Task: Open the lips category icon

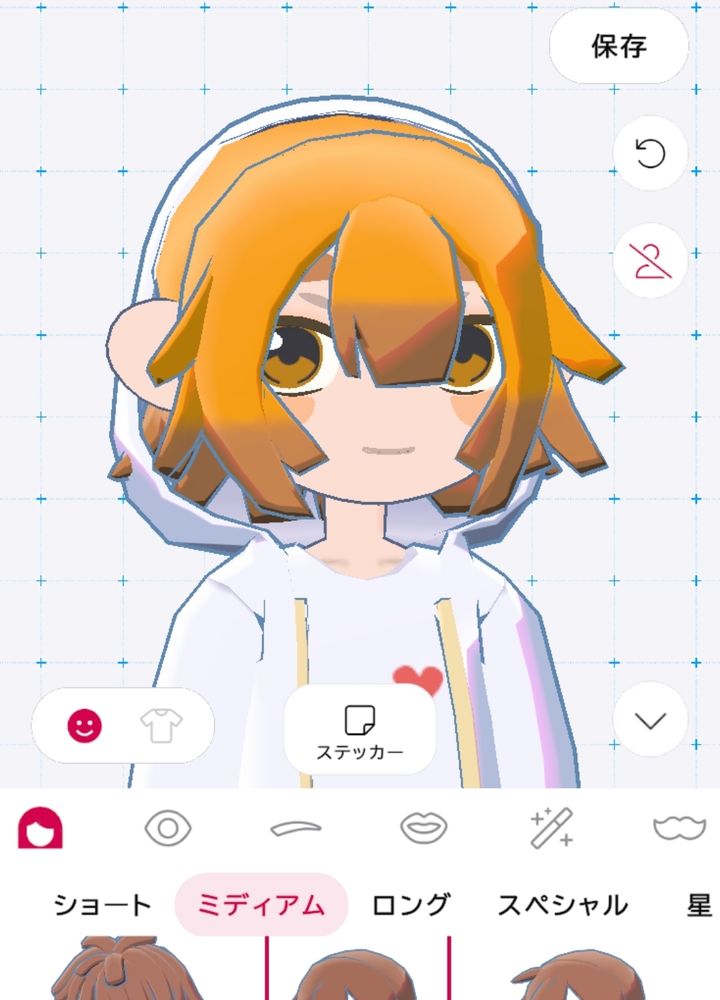Action: [x=424, y=828]
